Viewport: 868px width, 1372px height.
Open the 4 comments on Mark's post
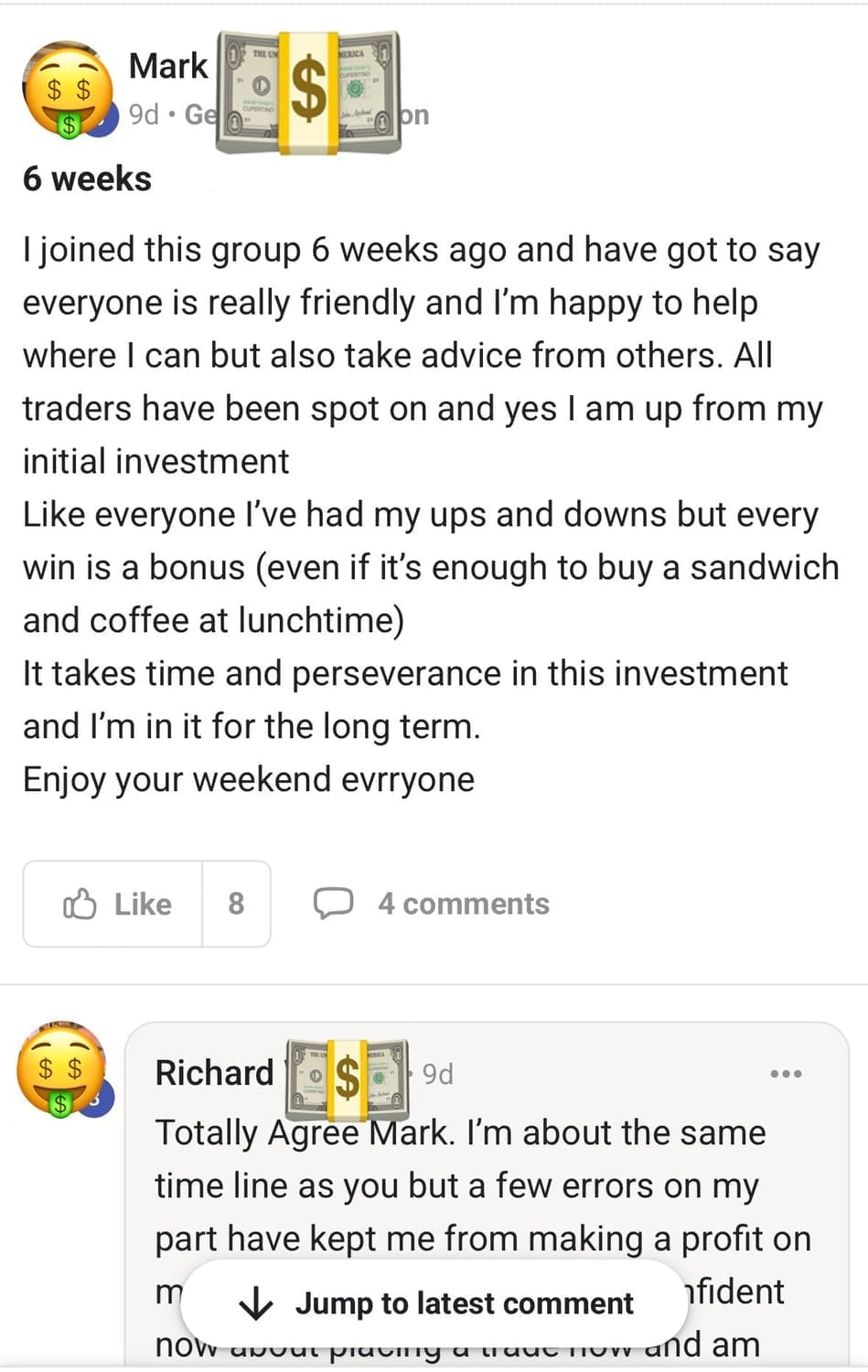pyautogui.click(x=432, y=904)
